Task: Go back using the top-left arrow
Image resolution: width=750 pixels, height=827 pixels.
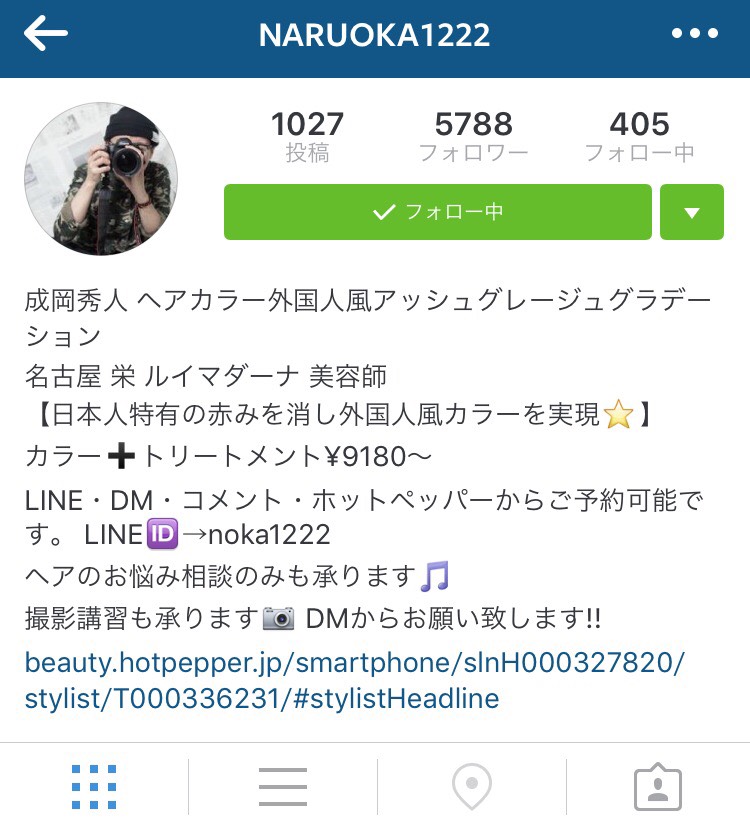Action: click(x=46, y=35)
